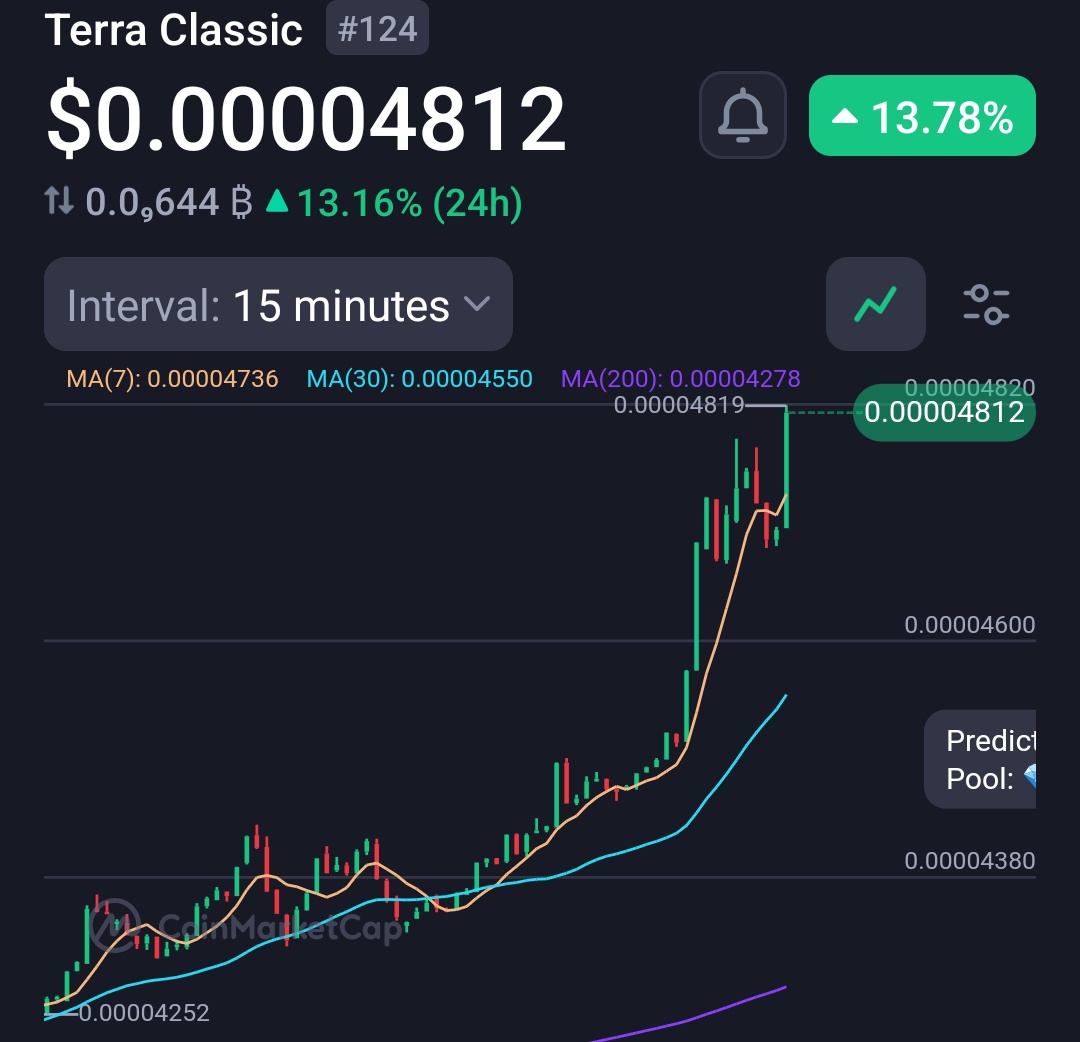Image resolution: width=1080 pixels, height=1042 pixels.
Task: Expand the Interval 15 minutes dropdown
Action: [x=278, y=305]
